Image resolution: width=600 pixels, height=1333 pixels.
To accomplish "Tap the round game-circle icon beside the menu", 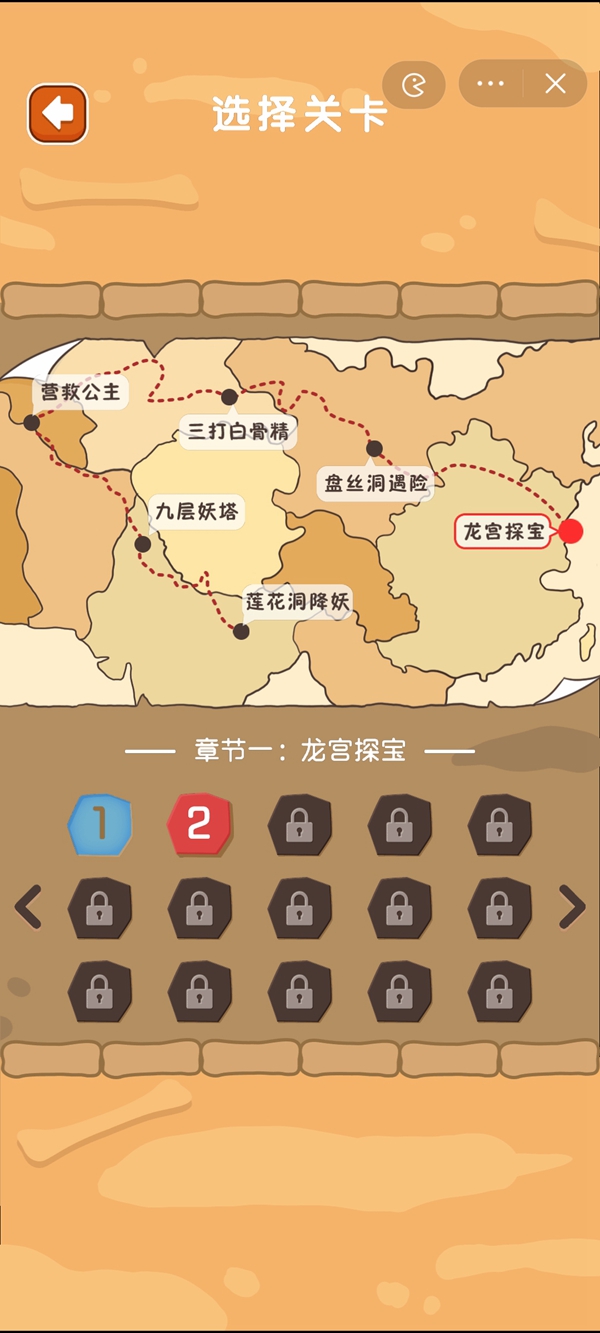I will pos(413,85).
